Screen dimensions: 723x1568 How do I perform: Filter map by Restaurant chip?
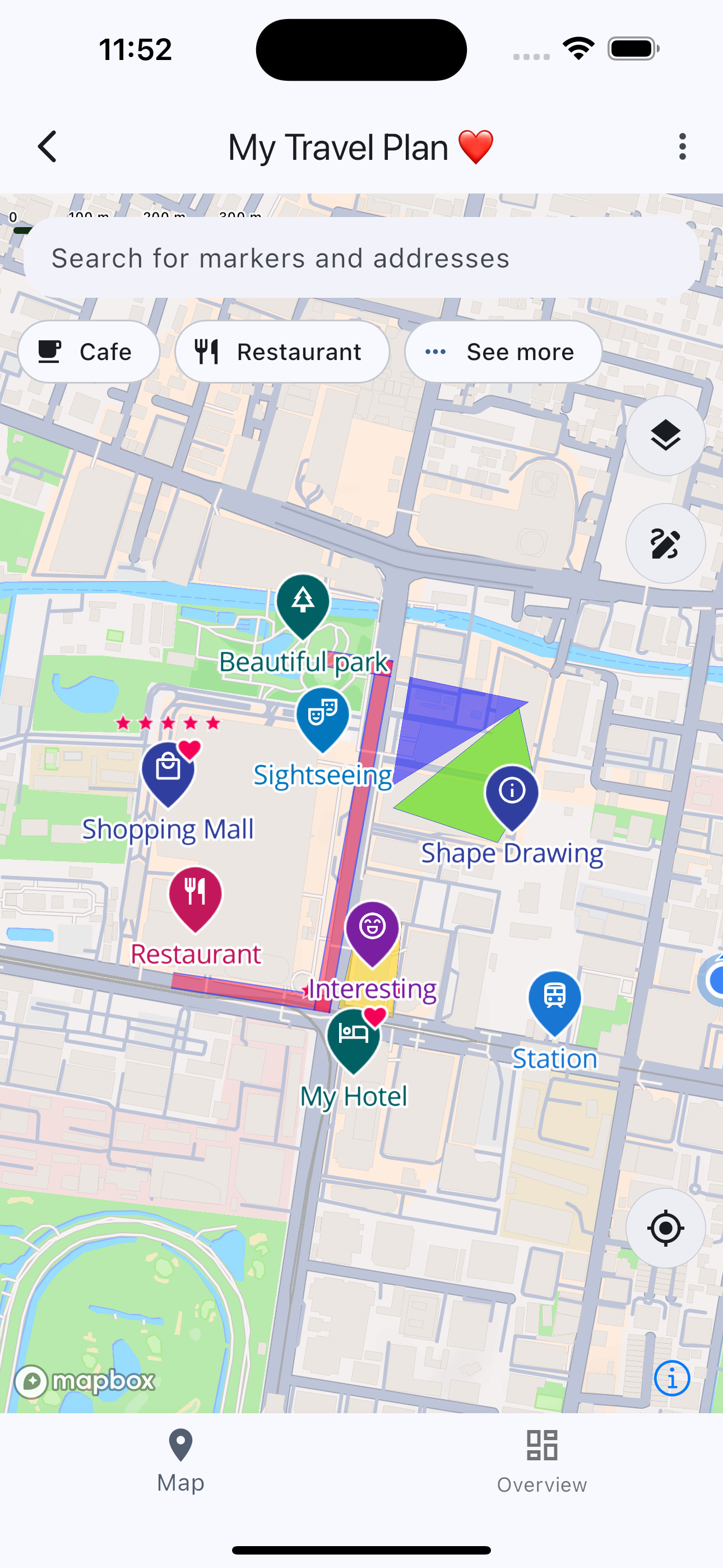pyautogui.click(x=282, y=352)
